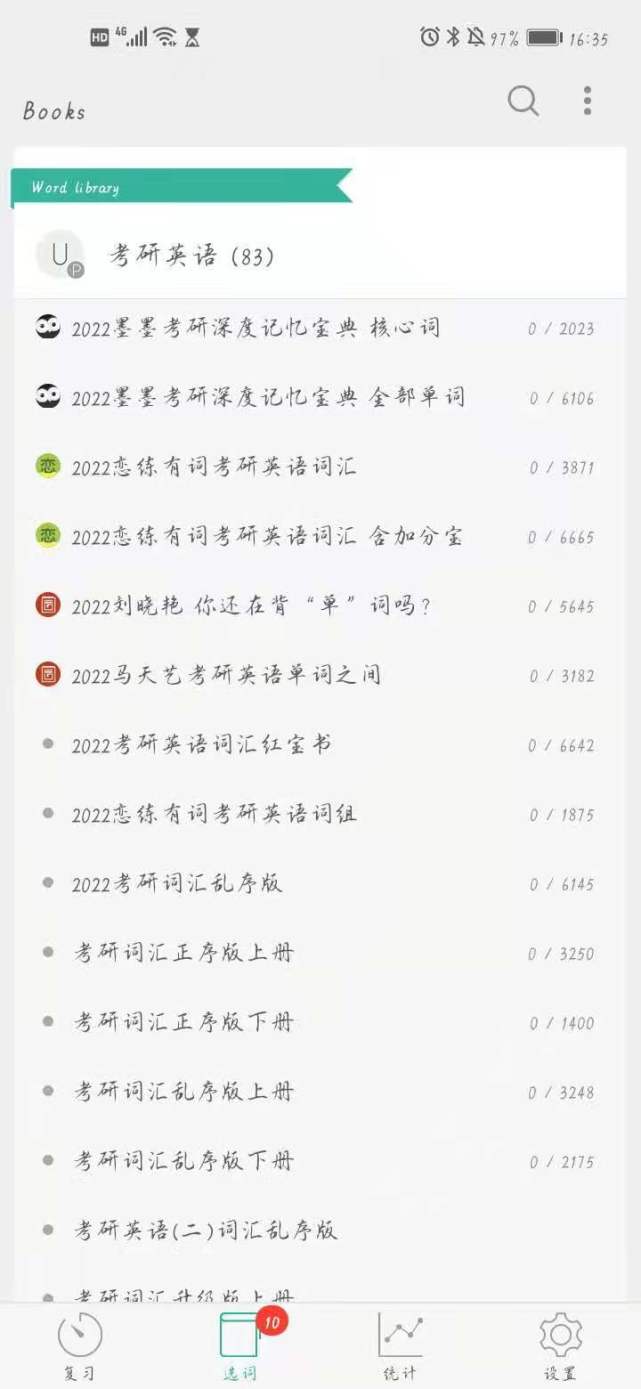Switch to the 复习 tab
Screen dimensions: 641x1389
pyautogui.click(x=80, y=1345)
